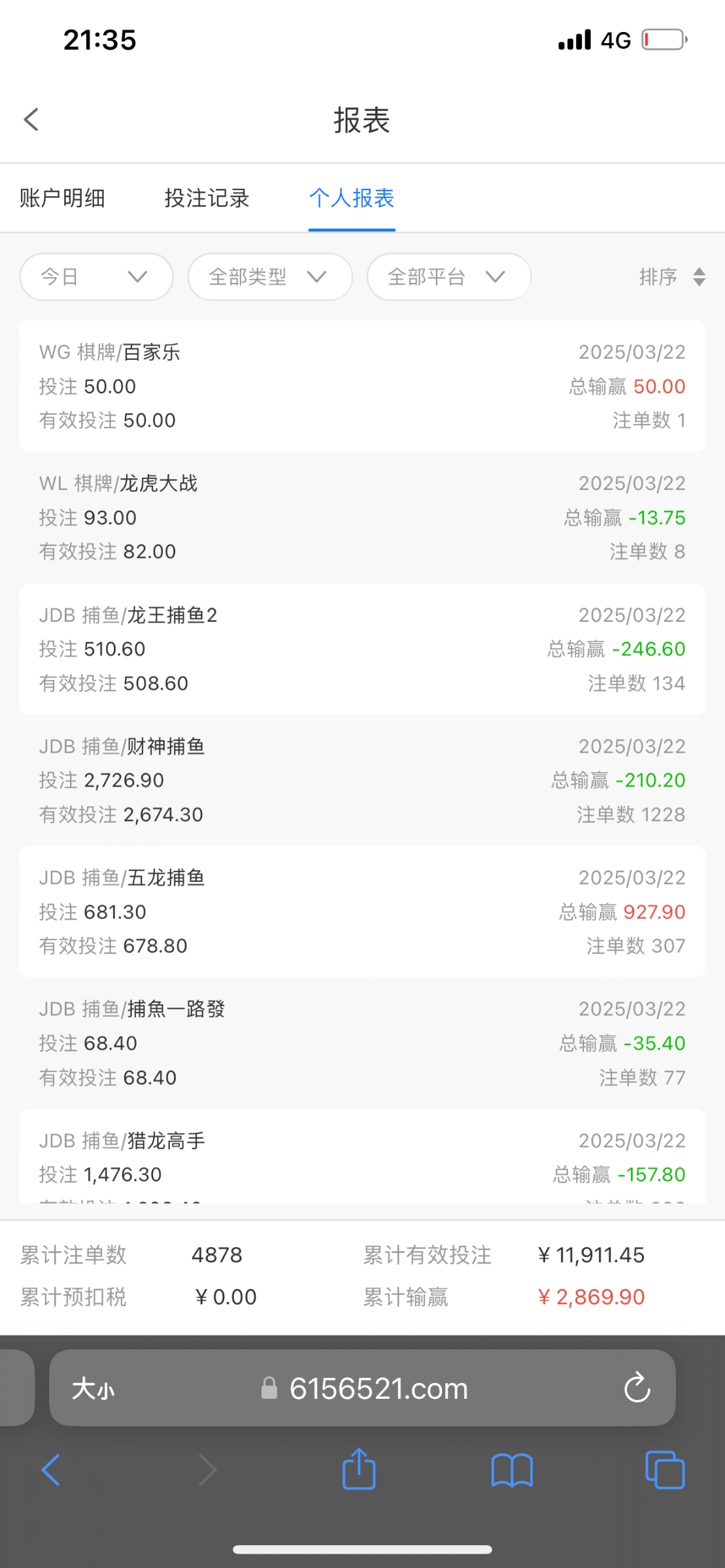
Task: Tap 排序 to change sort order
Action: (x=671, y=277)
